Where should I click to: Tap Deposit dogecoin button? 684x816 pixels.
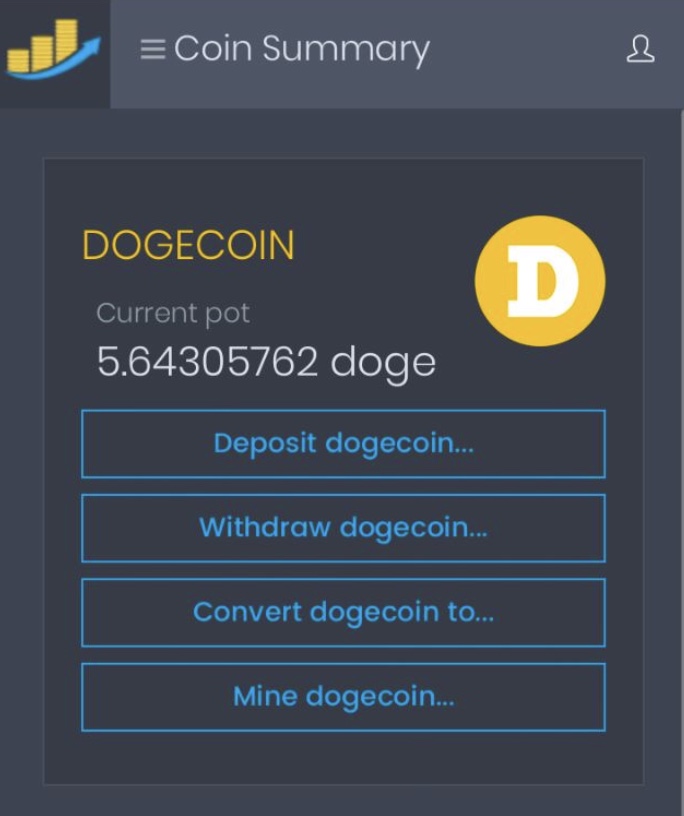[344, 444]
